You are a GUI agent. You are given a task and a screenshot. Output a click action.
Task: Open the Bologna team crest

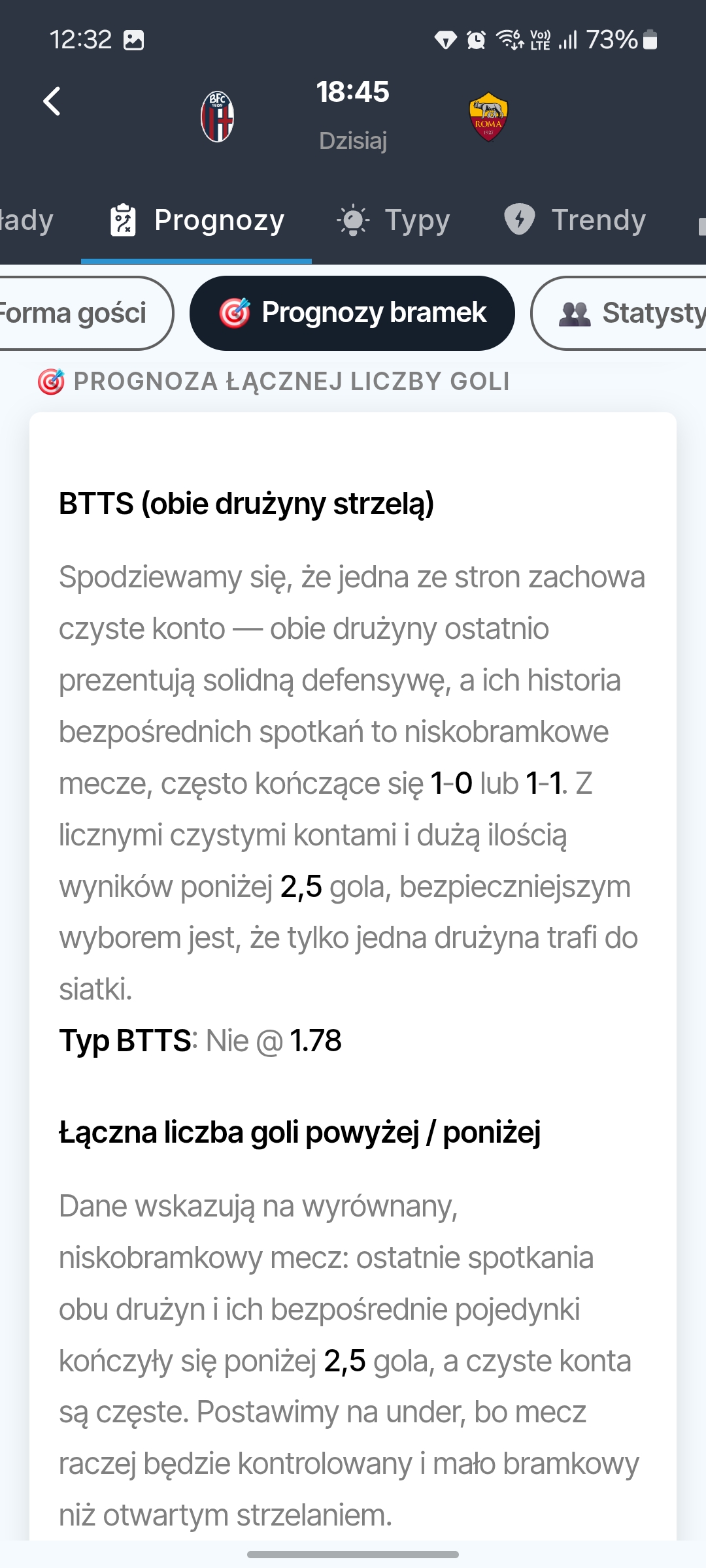pos(217,117)
